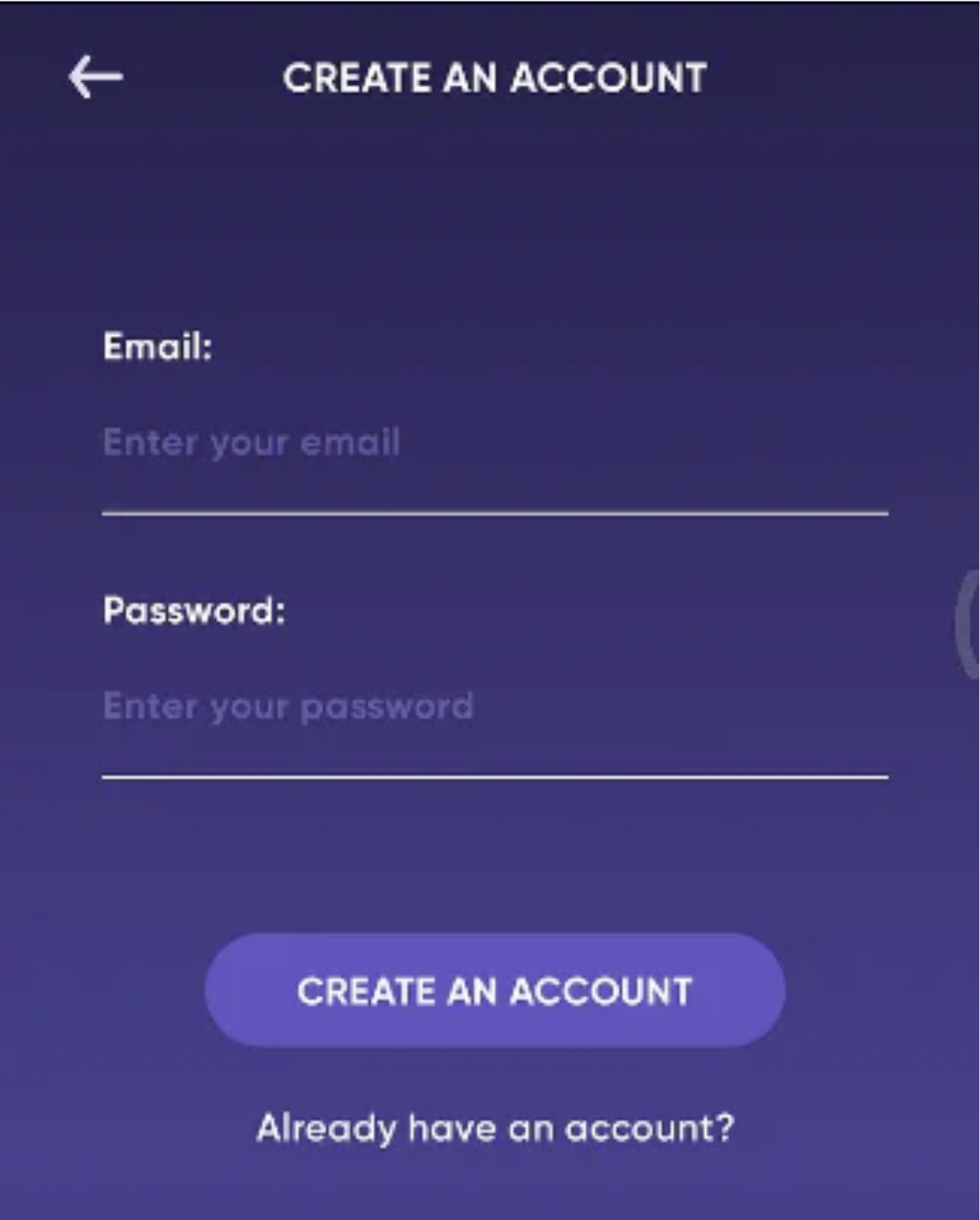Viewport: 980px width, 1220px height.
Task: Tap the Create an Account button
Action: pos(495,990)
